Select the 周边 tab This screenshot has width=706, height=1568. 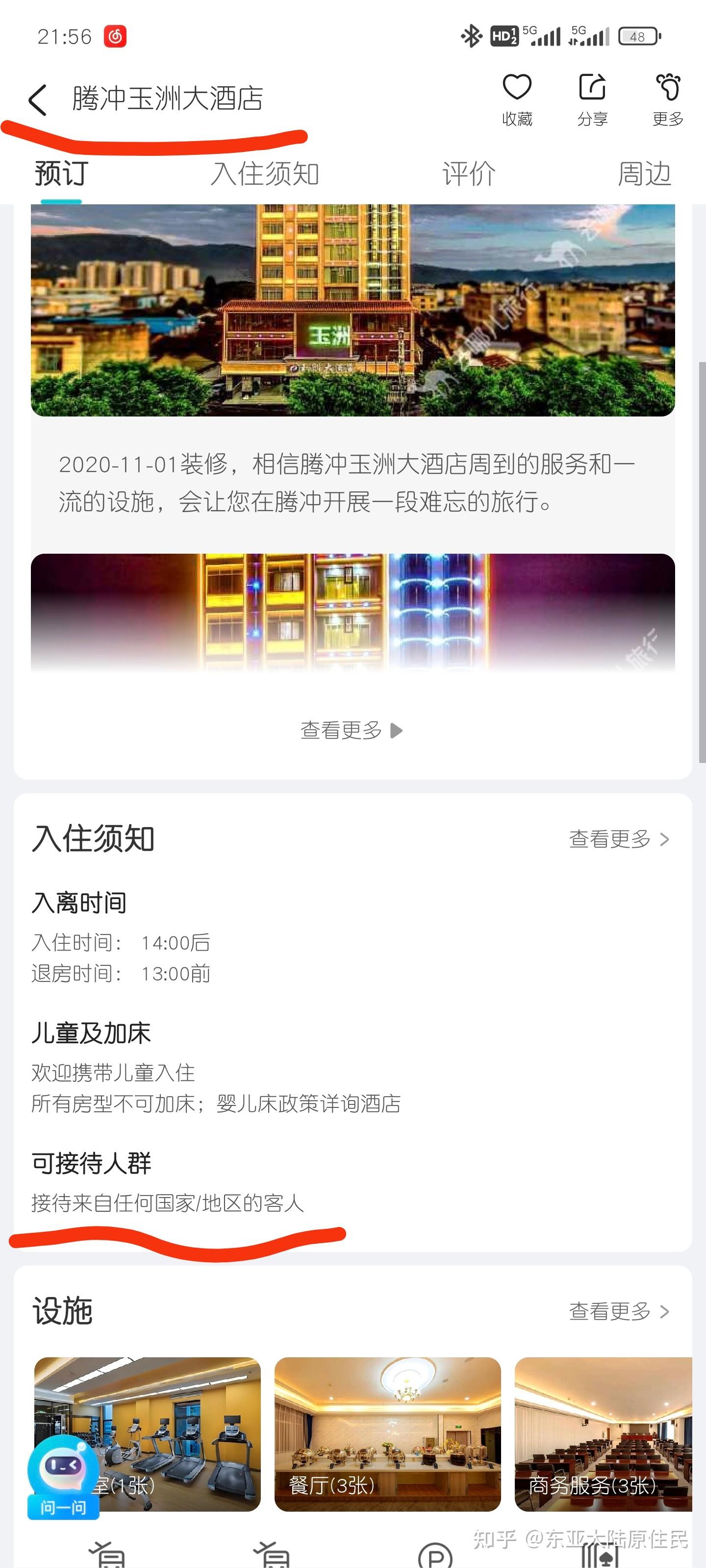pyautogui.click(x=644, y=174)
